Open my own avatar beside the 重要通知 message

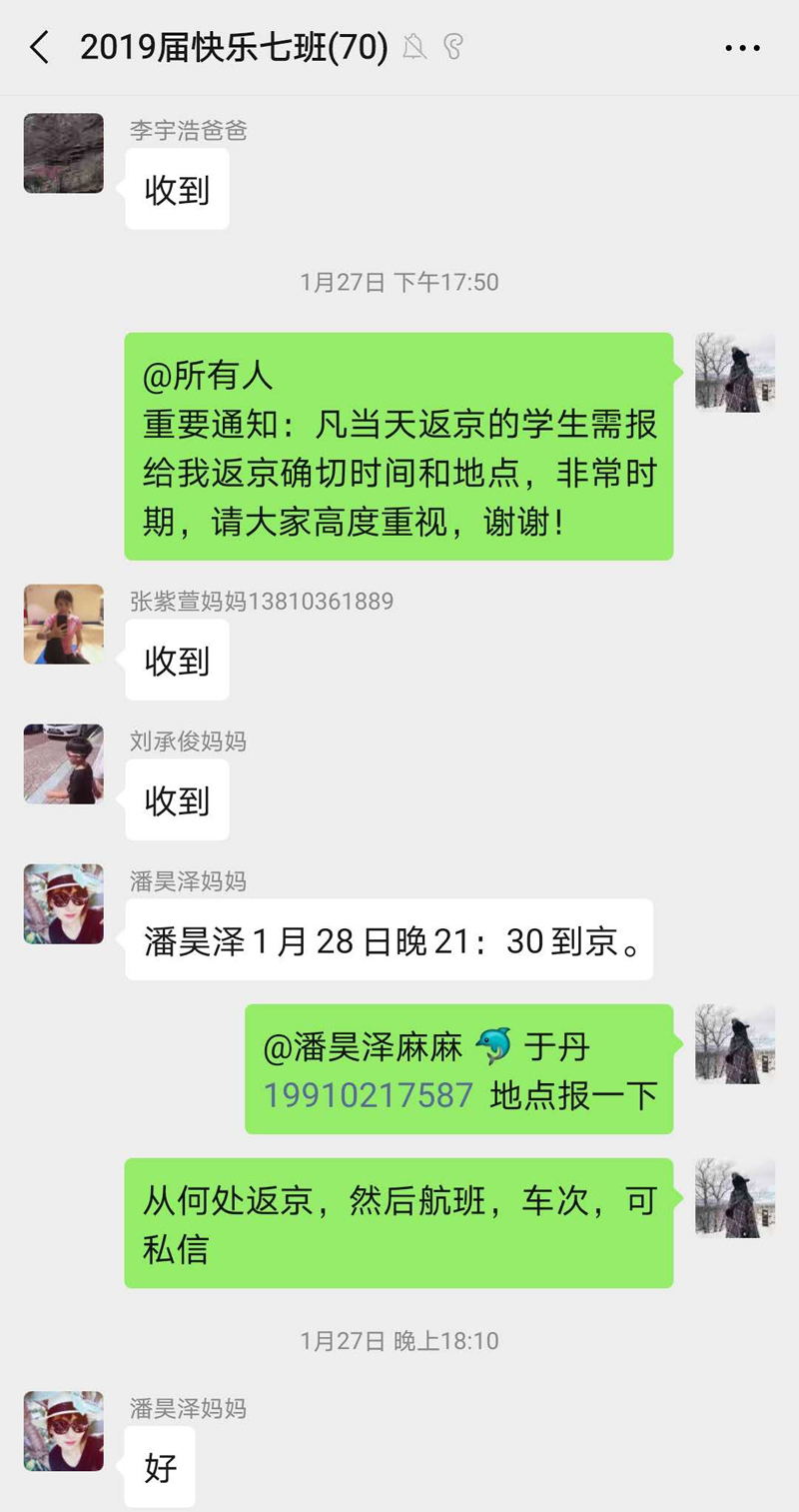tap(735, 373)
